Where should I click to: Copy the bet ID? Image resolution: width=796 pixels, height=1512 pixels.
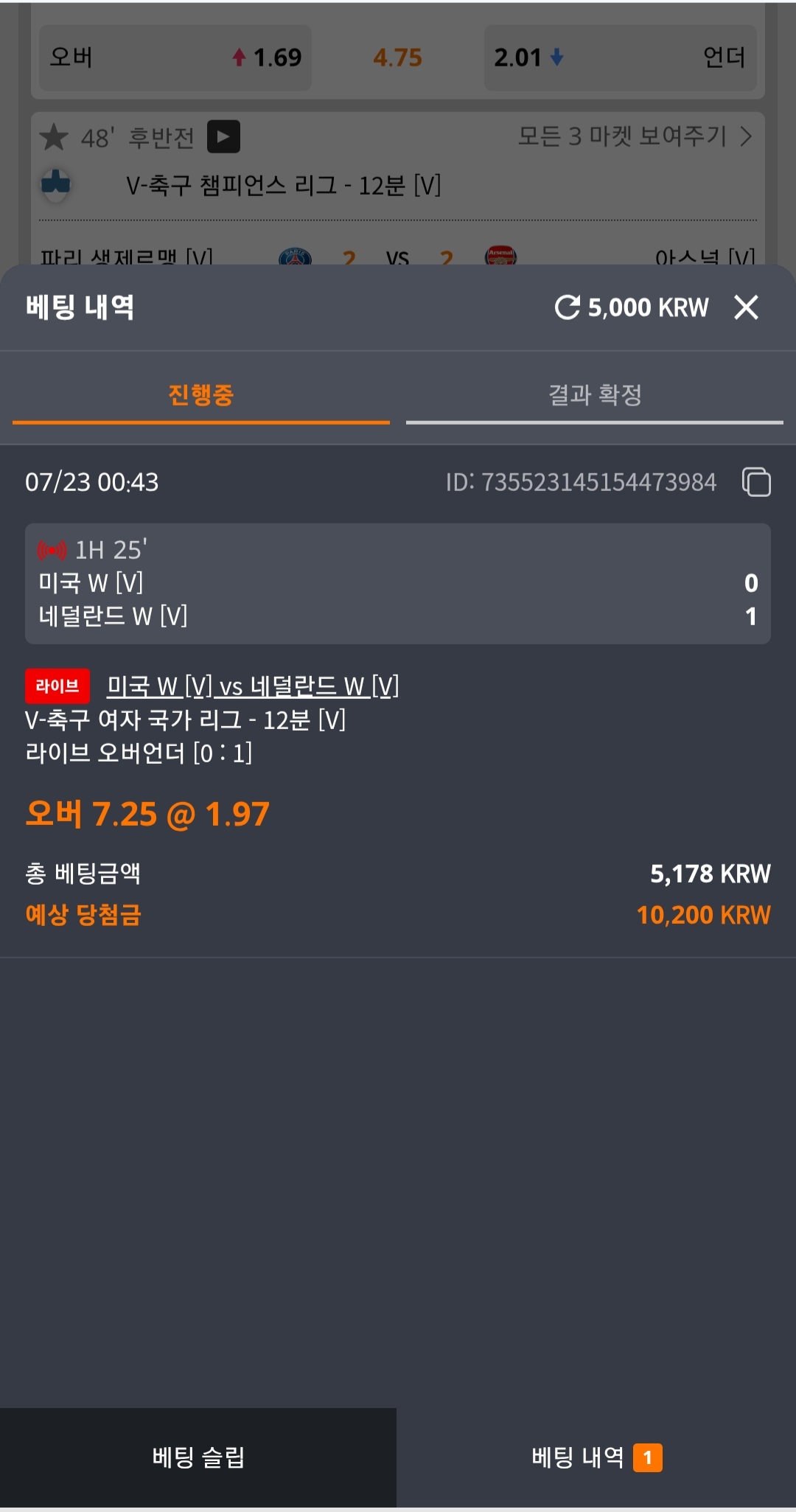756,482
